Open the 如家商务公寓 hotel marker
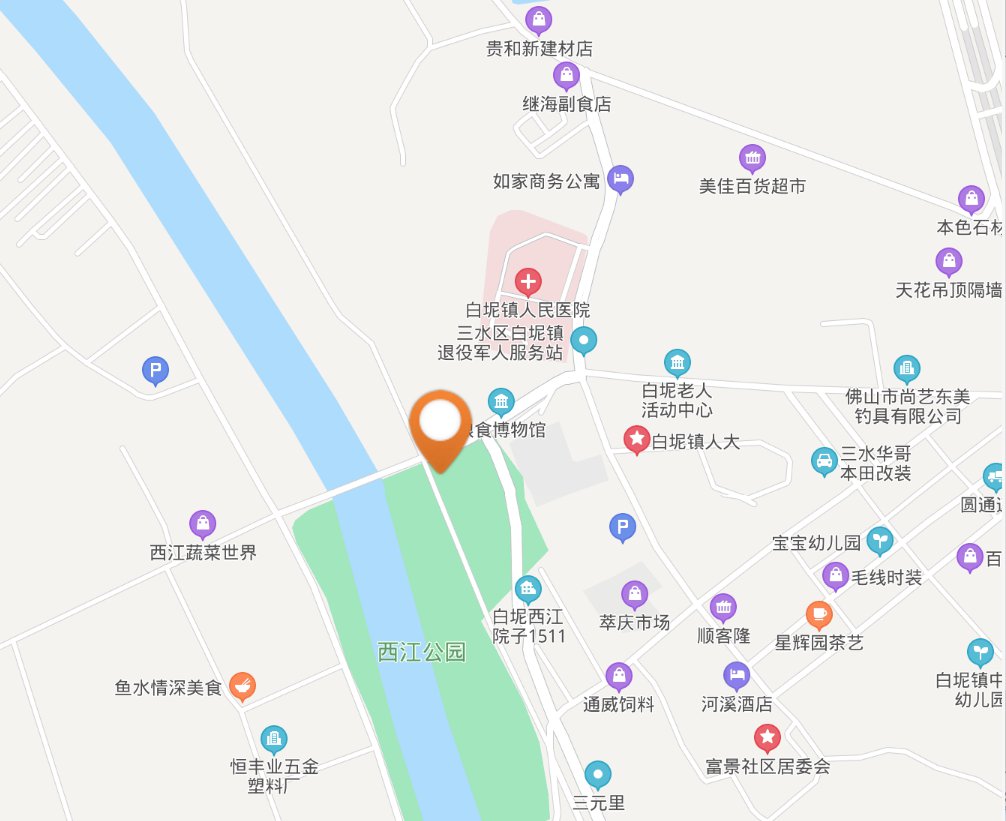The height and width of the screenshot is (821, 1006). click(x=621, y=180)
